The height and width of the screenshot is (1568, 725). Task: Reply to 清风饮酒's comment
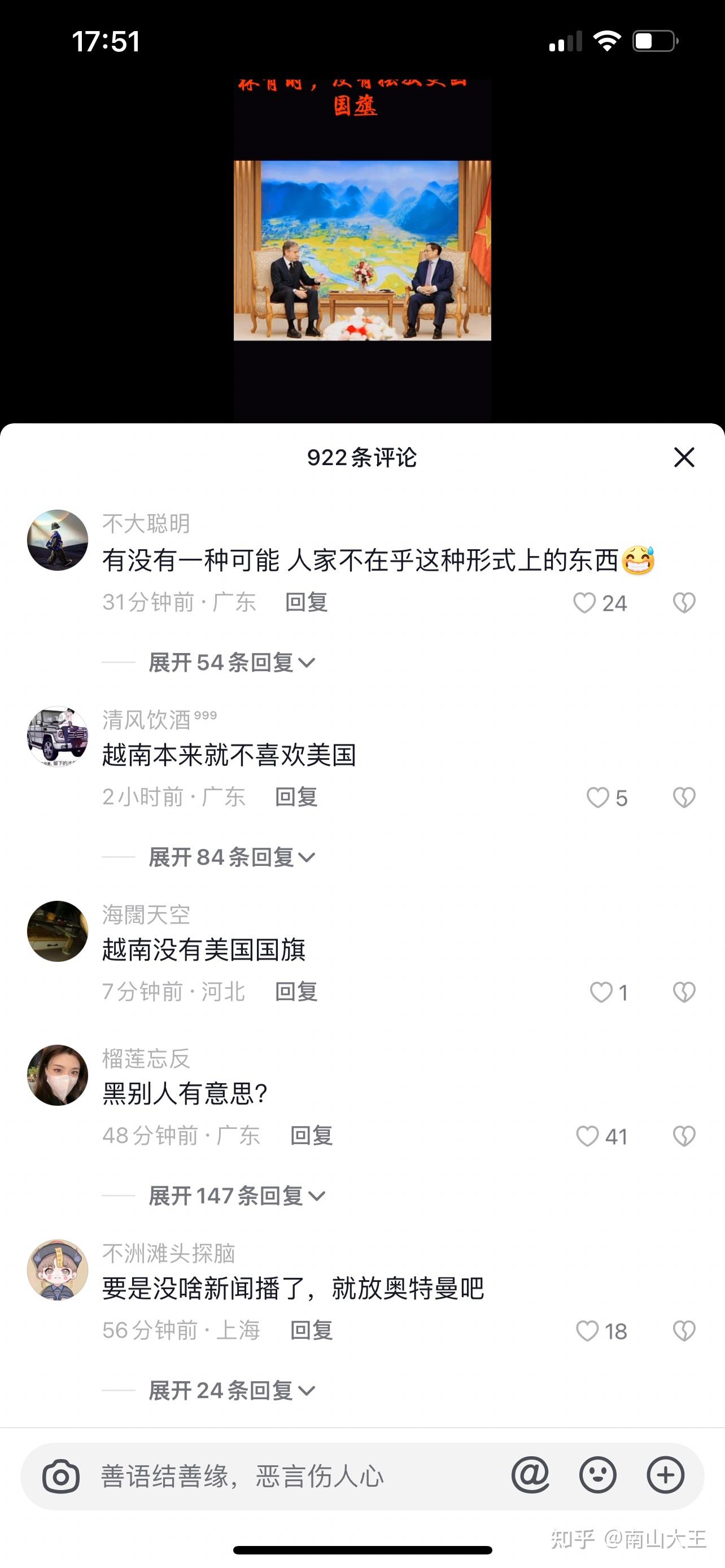(296, 797)
